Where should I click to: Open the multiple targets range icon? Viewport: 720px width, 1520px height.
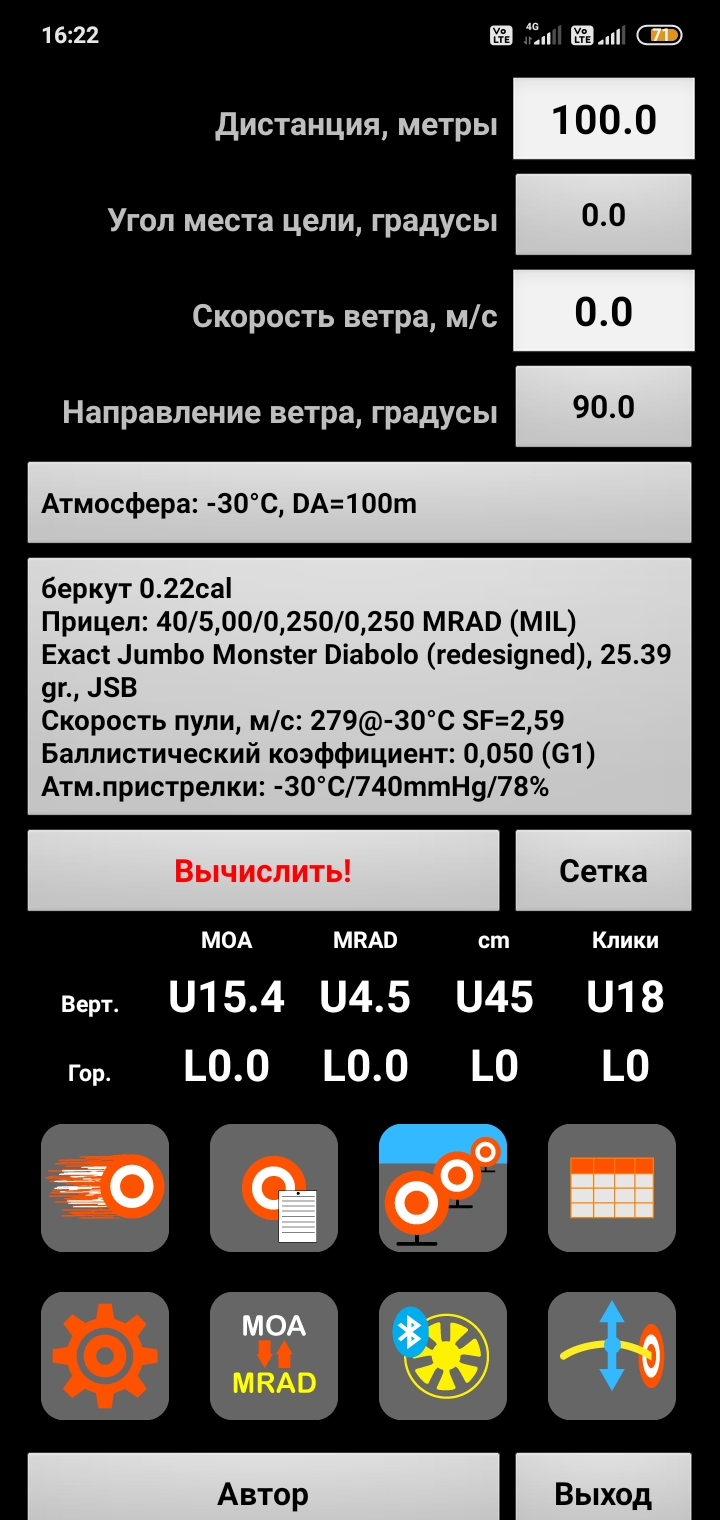[x=443, y=1187]
